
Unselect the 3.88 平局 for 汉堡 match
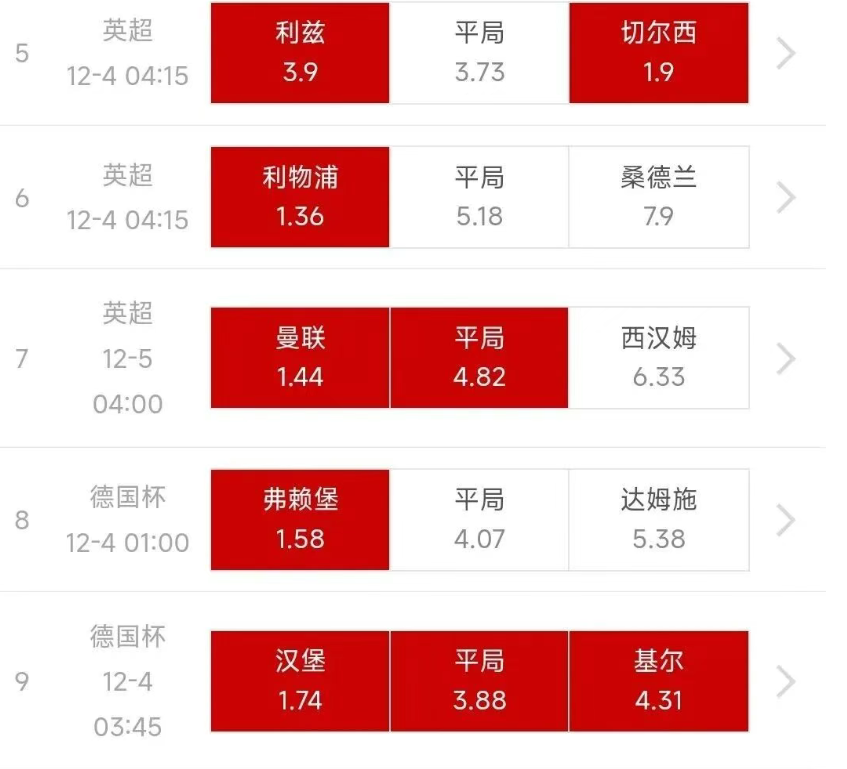click(479, 681)
